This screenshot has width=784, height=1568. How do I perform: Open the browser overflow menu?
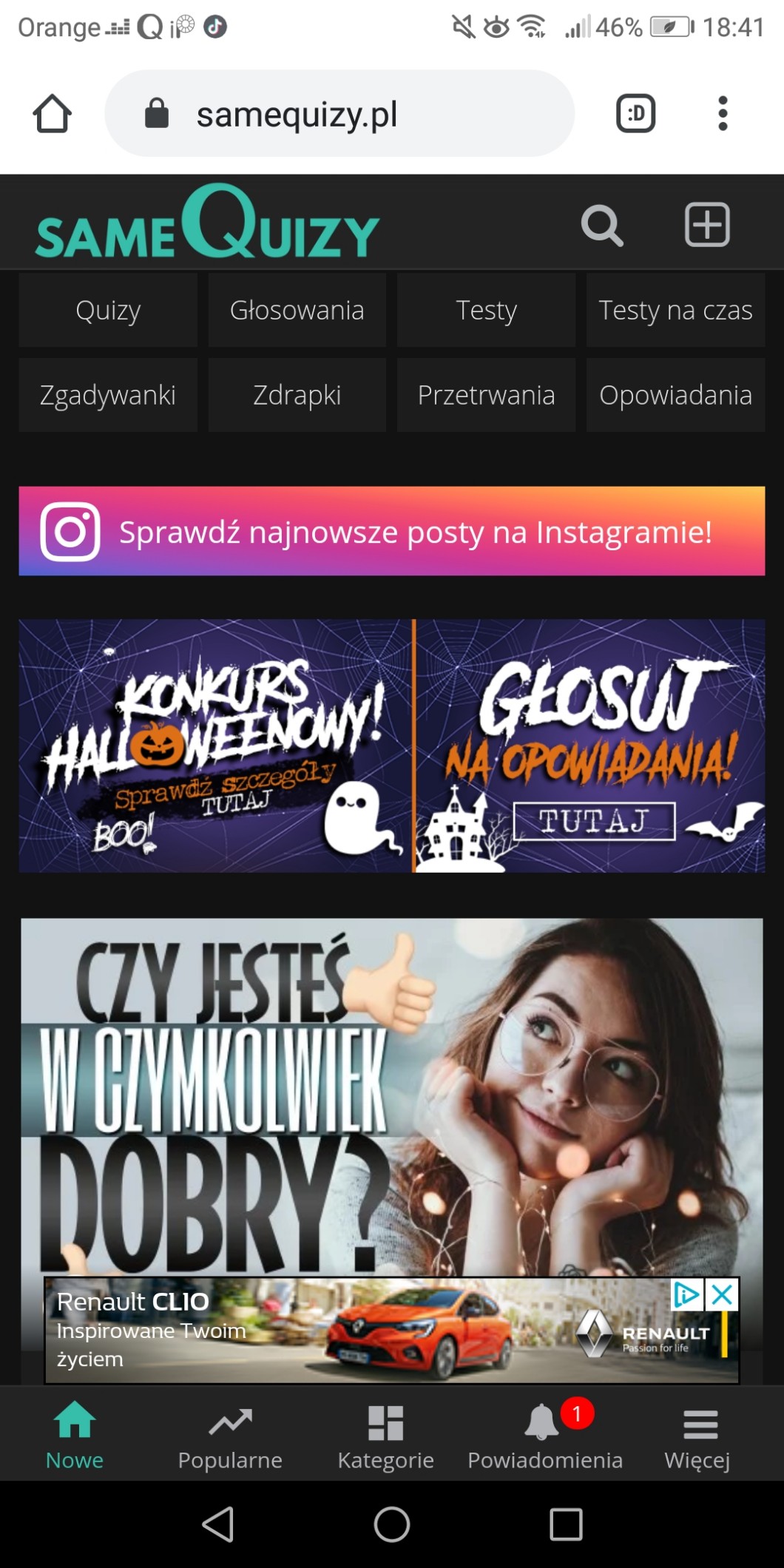click(x=723, y=113)
